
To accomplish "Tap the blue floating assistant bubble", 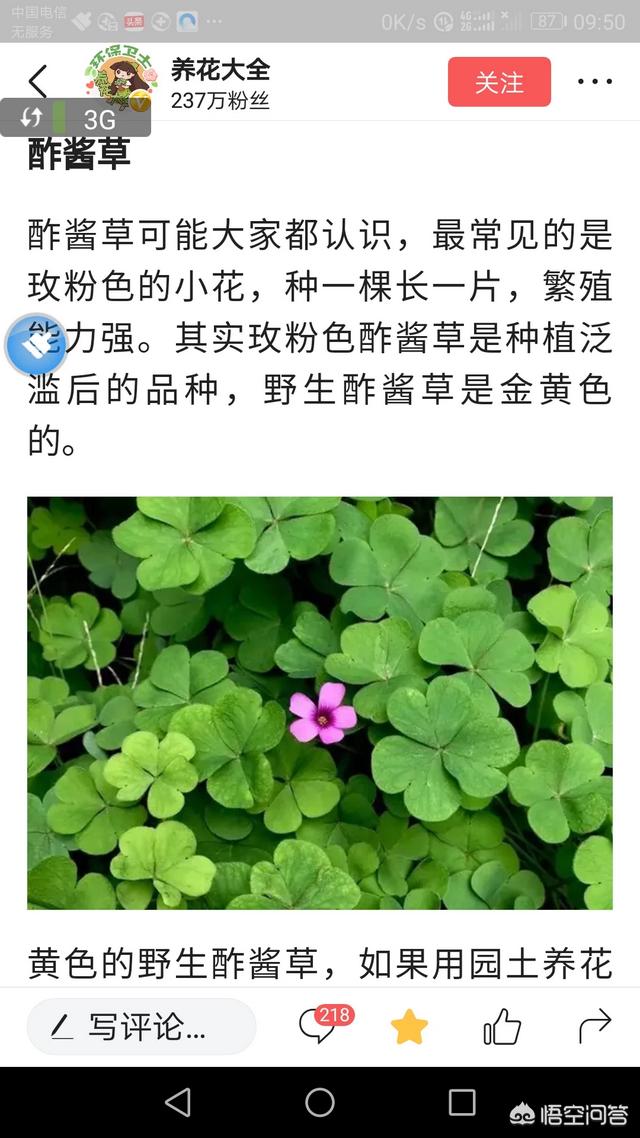I will tap(35, 345).
